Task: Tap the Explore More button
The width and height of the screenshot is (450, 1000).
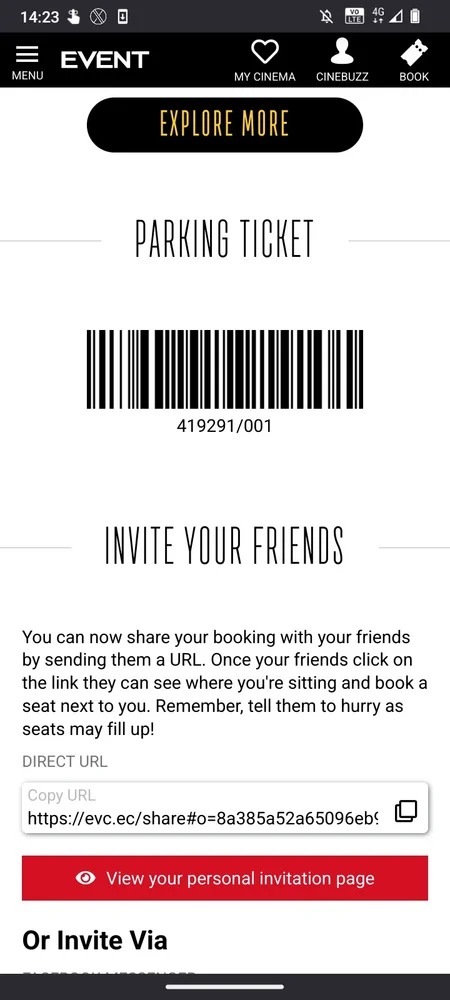Action: click(x=224, y=124)
